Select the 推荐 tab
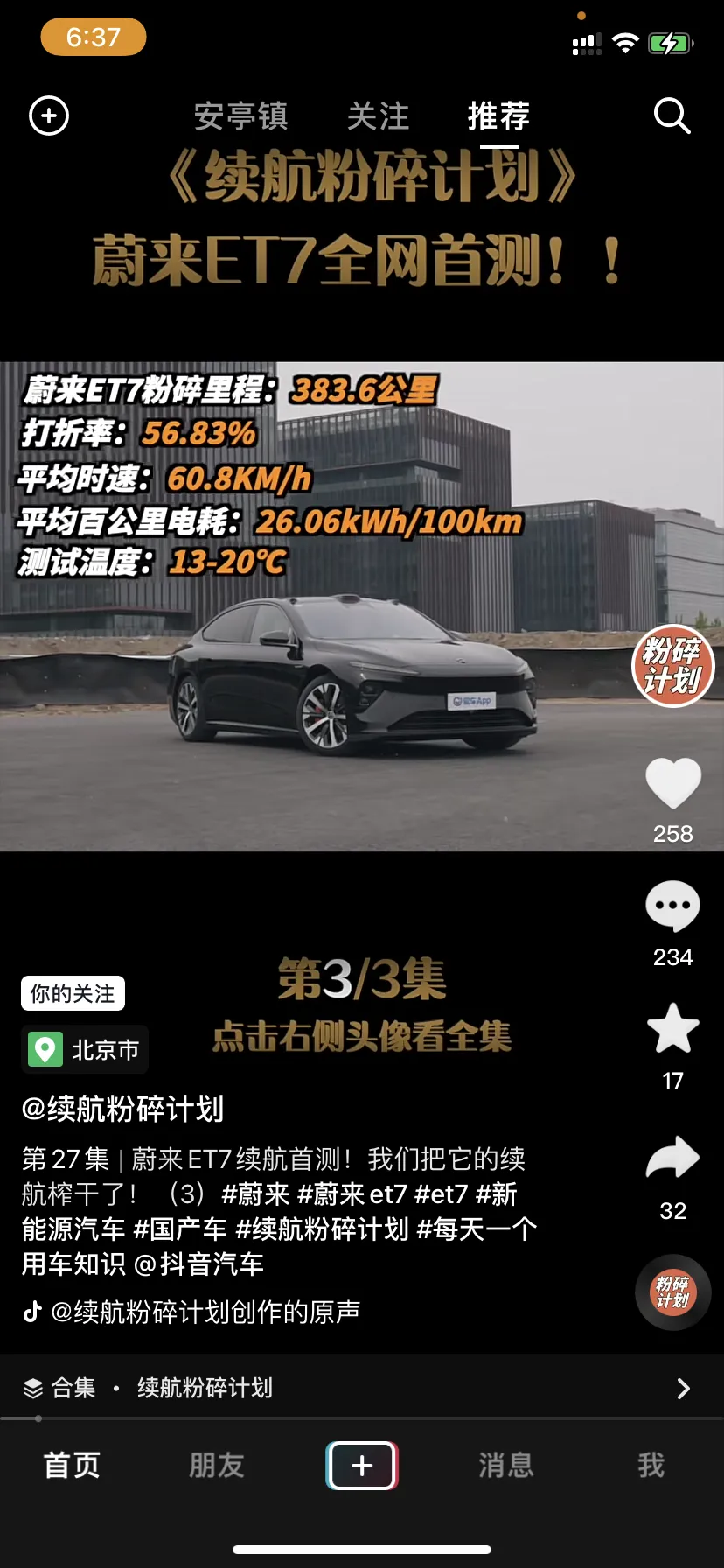 pyautogui.click(x=498, y=115)
